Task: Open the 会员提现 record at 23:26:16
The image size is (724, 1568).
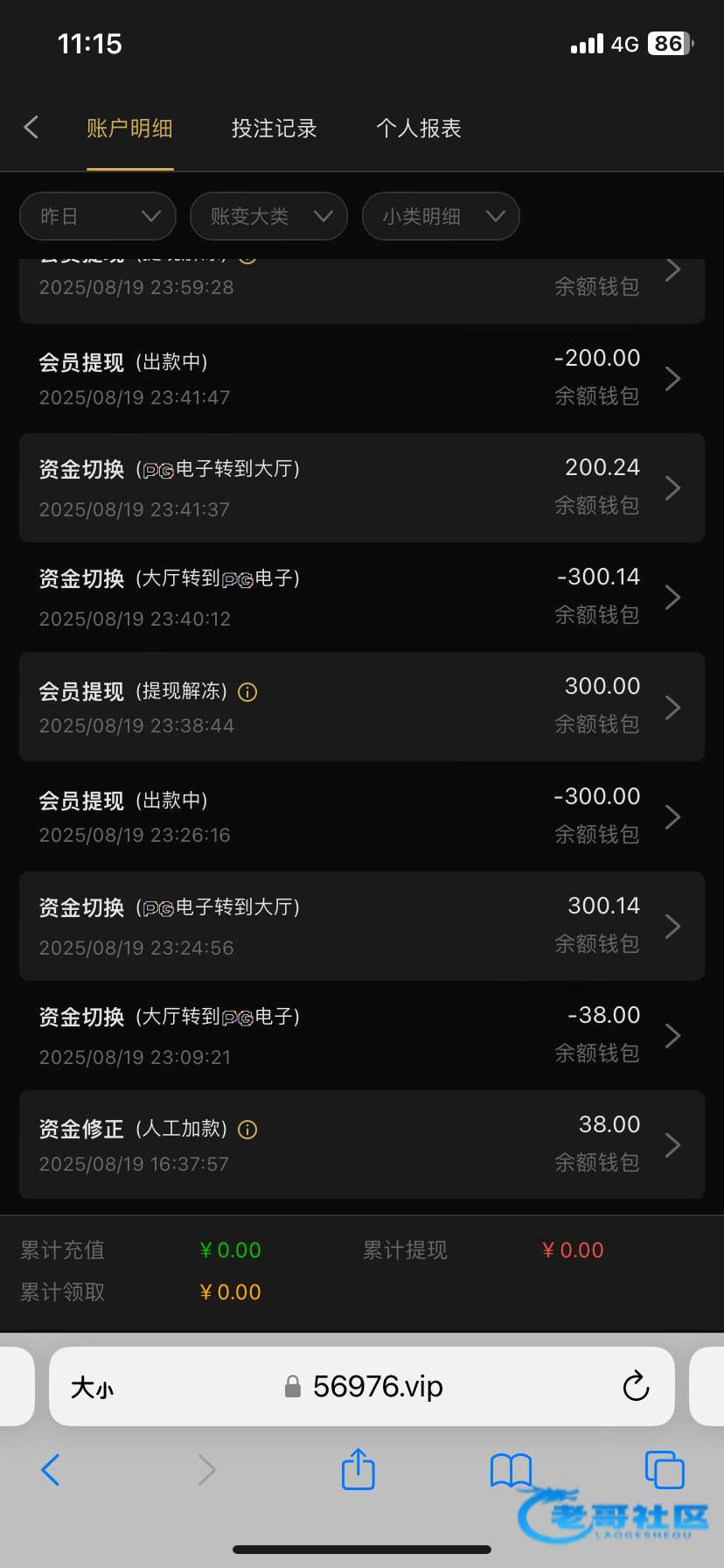Action: coord(362,816)
